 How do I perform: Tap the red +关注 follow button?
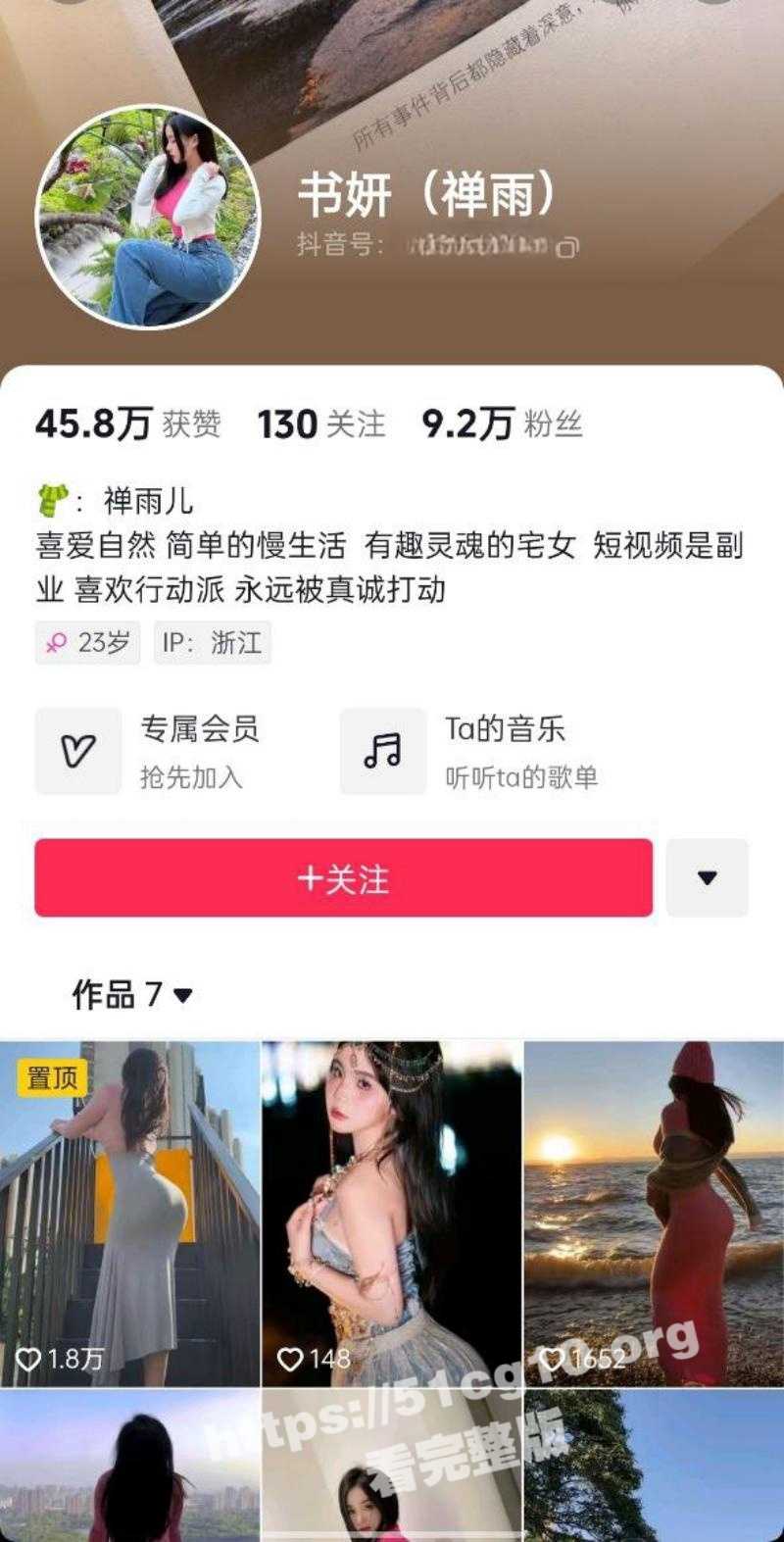click(x=343, y=878)
